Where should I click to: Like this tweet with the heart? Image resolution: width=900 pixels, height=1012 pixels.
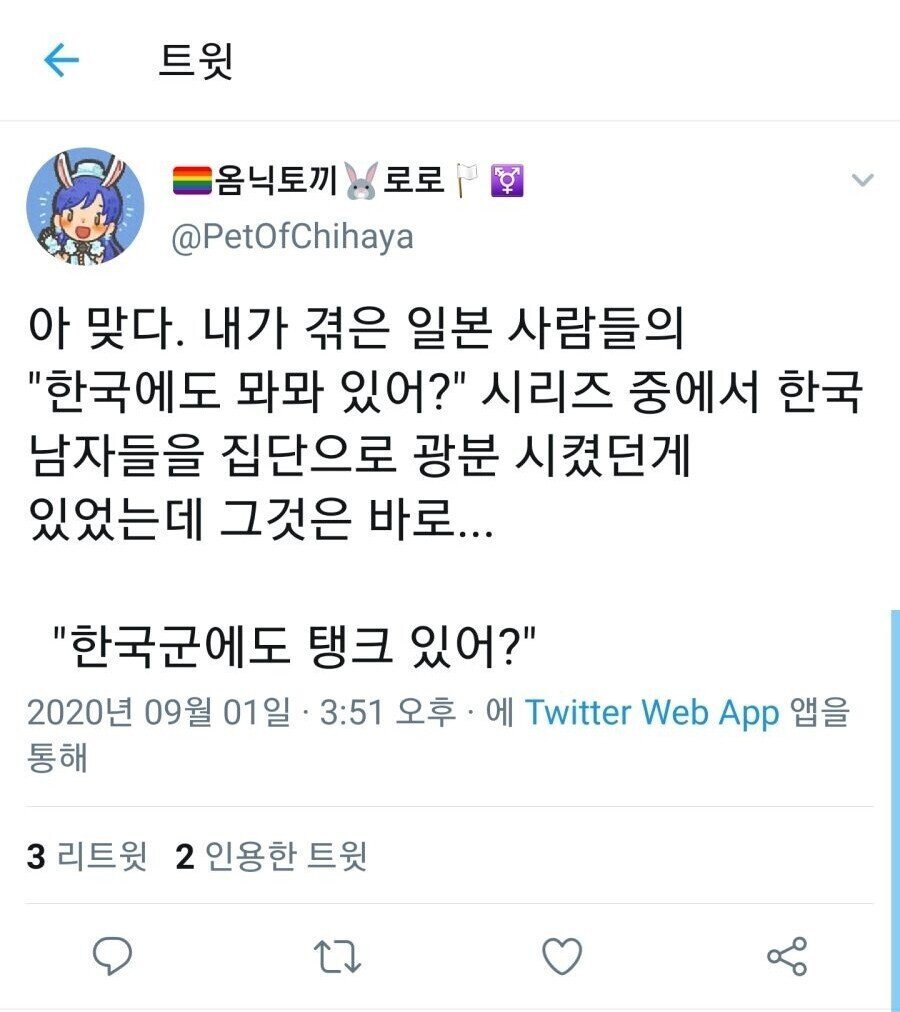(562, 957)
